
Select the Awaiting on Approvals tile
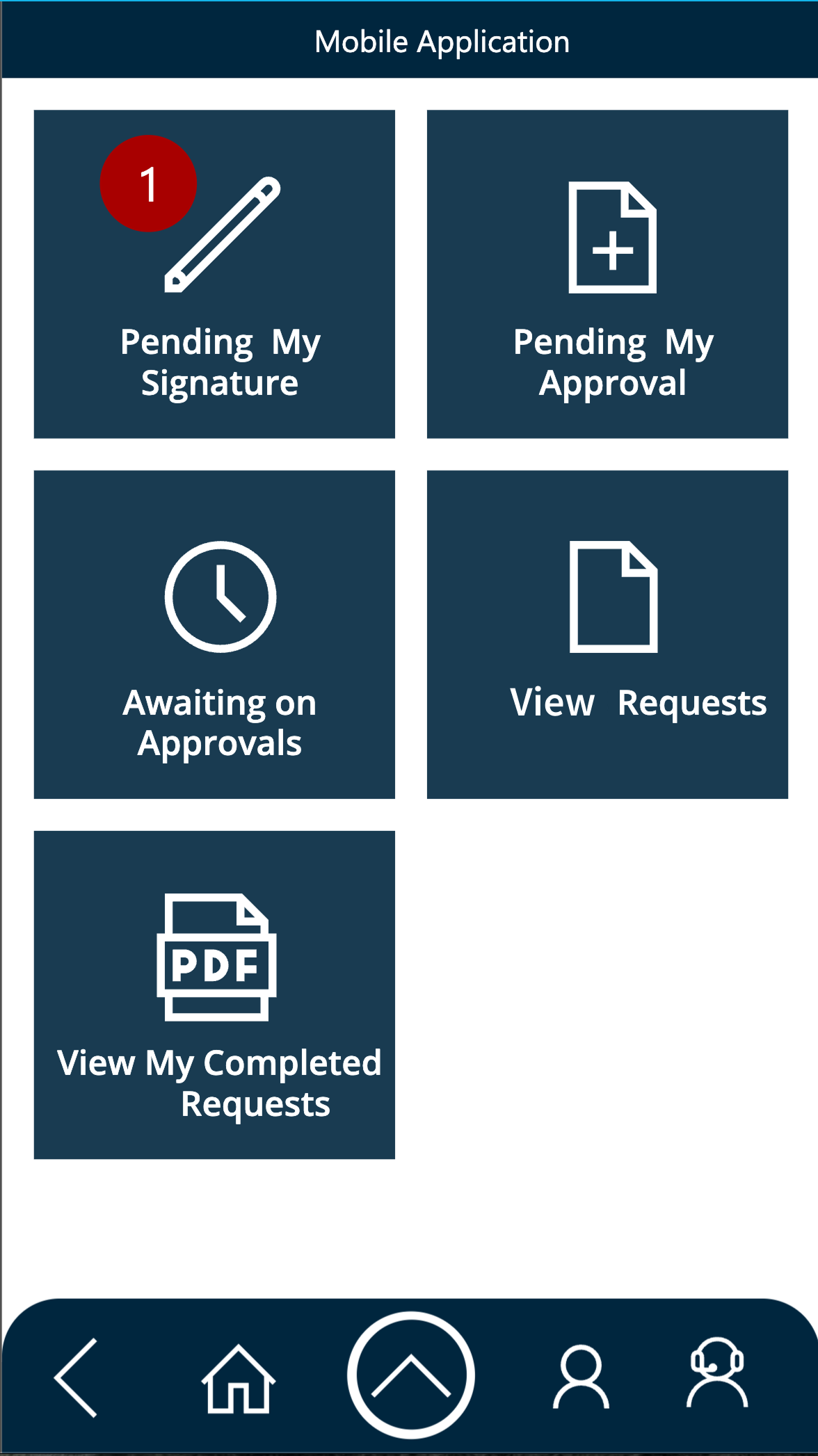coord(214,634)
